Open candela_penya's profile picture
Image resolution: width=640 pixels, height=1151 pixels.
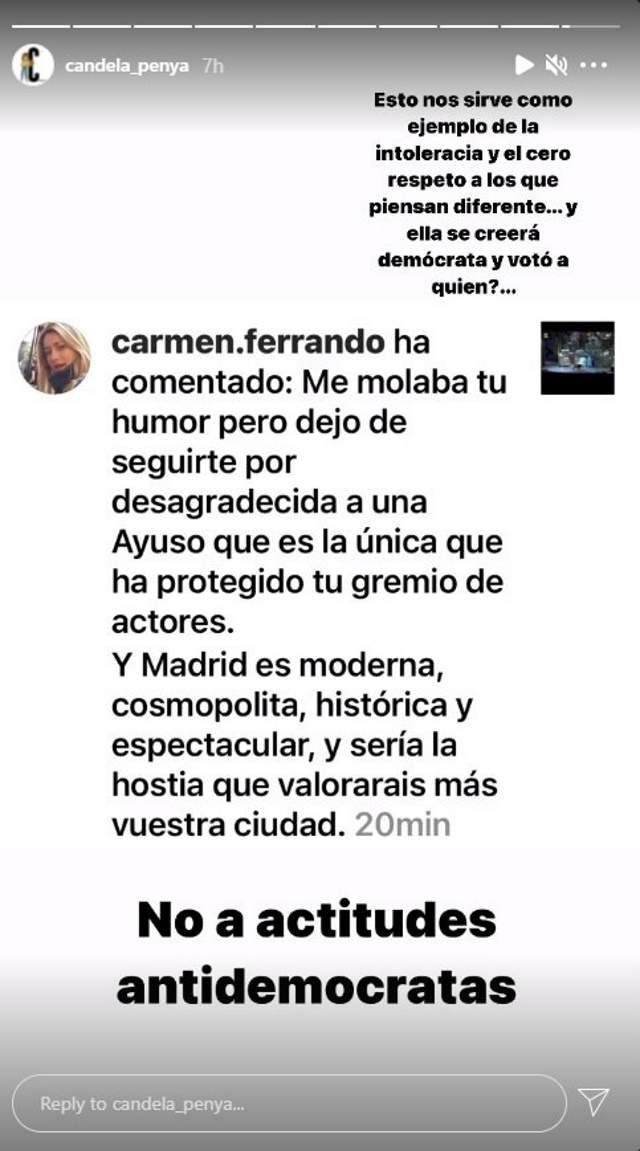click(x=33, y=65)
